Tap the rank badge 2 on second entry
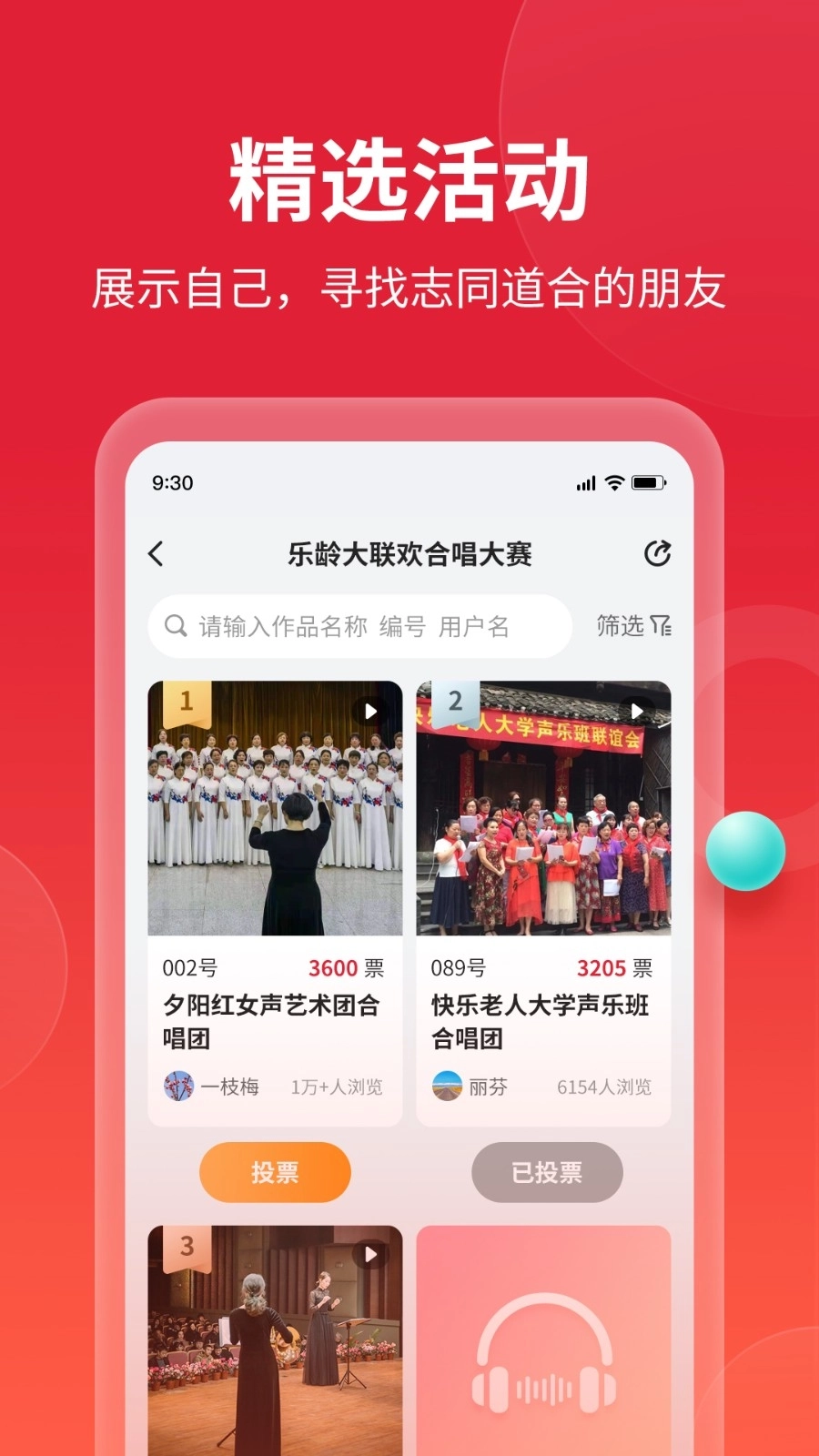Image resolution: width=819 pixels, height=1456 pixels. pyautogui.click(x=455, y=701)
